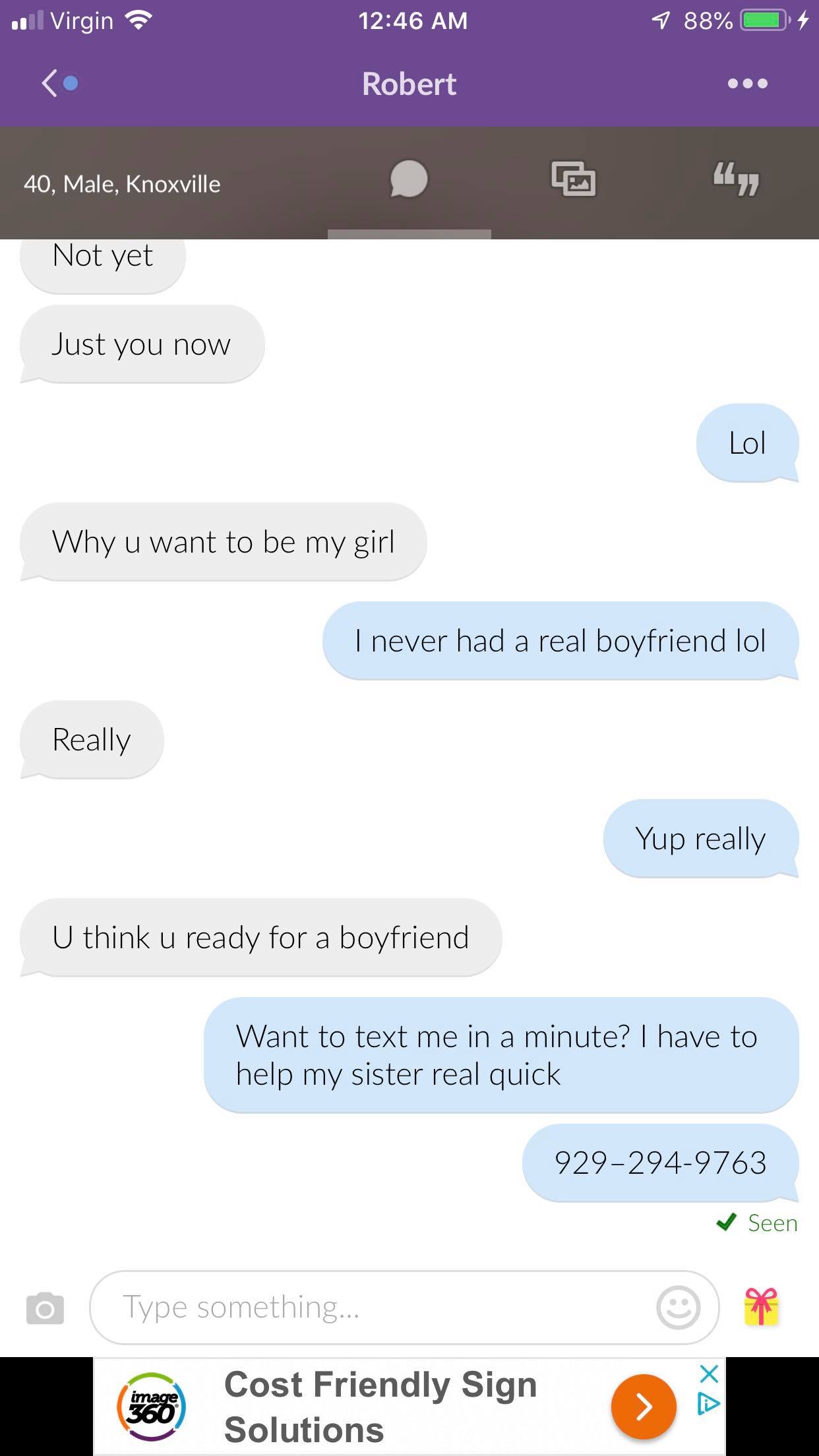Open the Image360 ad arrow button

643,1407
